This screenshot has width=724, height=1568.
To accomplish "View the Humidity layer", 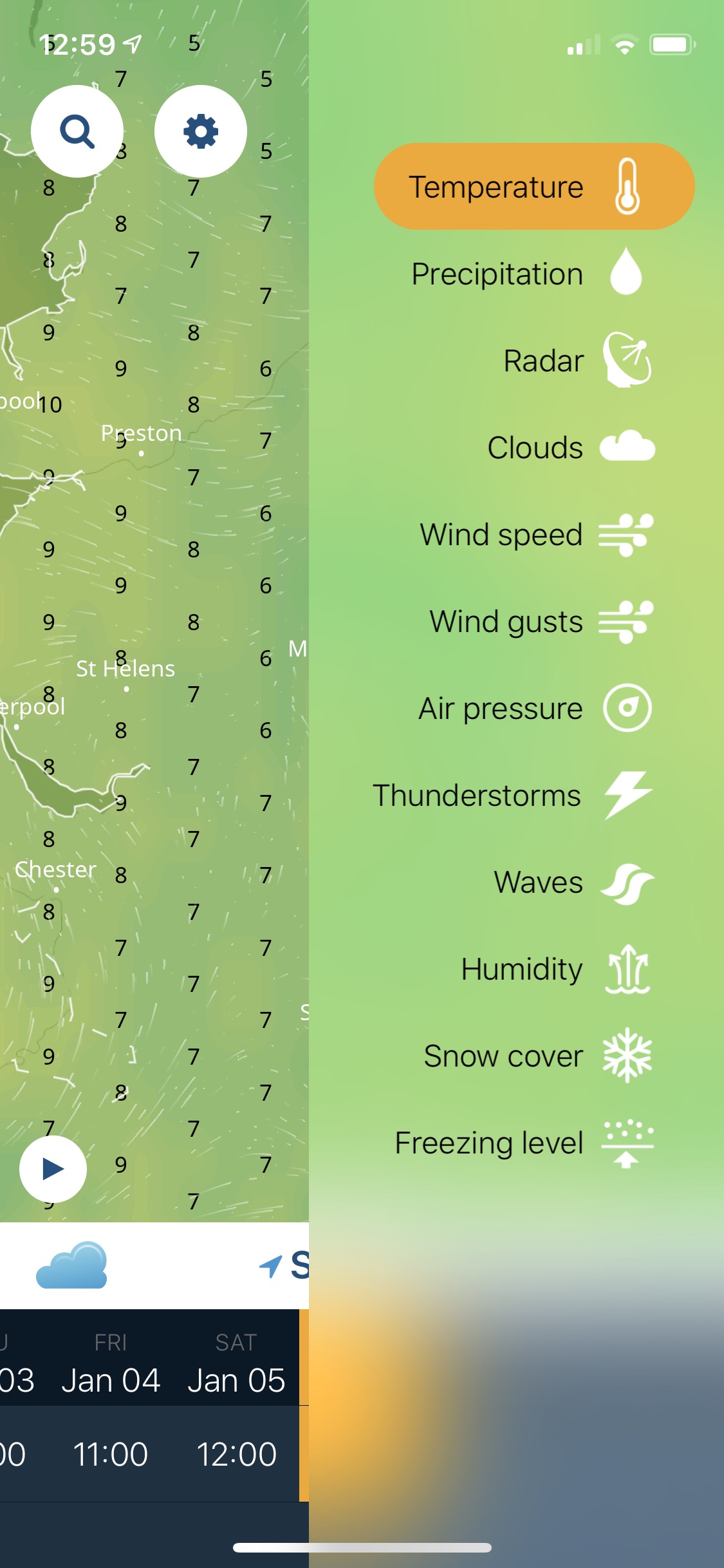I will click(x=534, y=969).
